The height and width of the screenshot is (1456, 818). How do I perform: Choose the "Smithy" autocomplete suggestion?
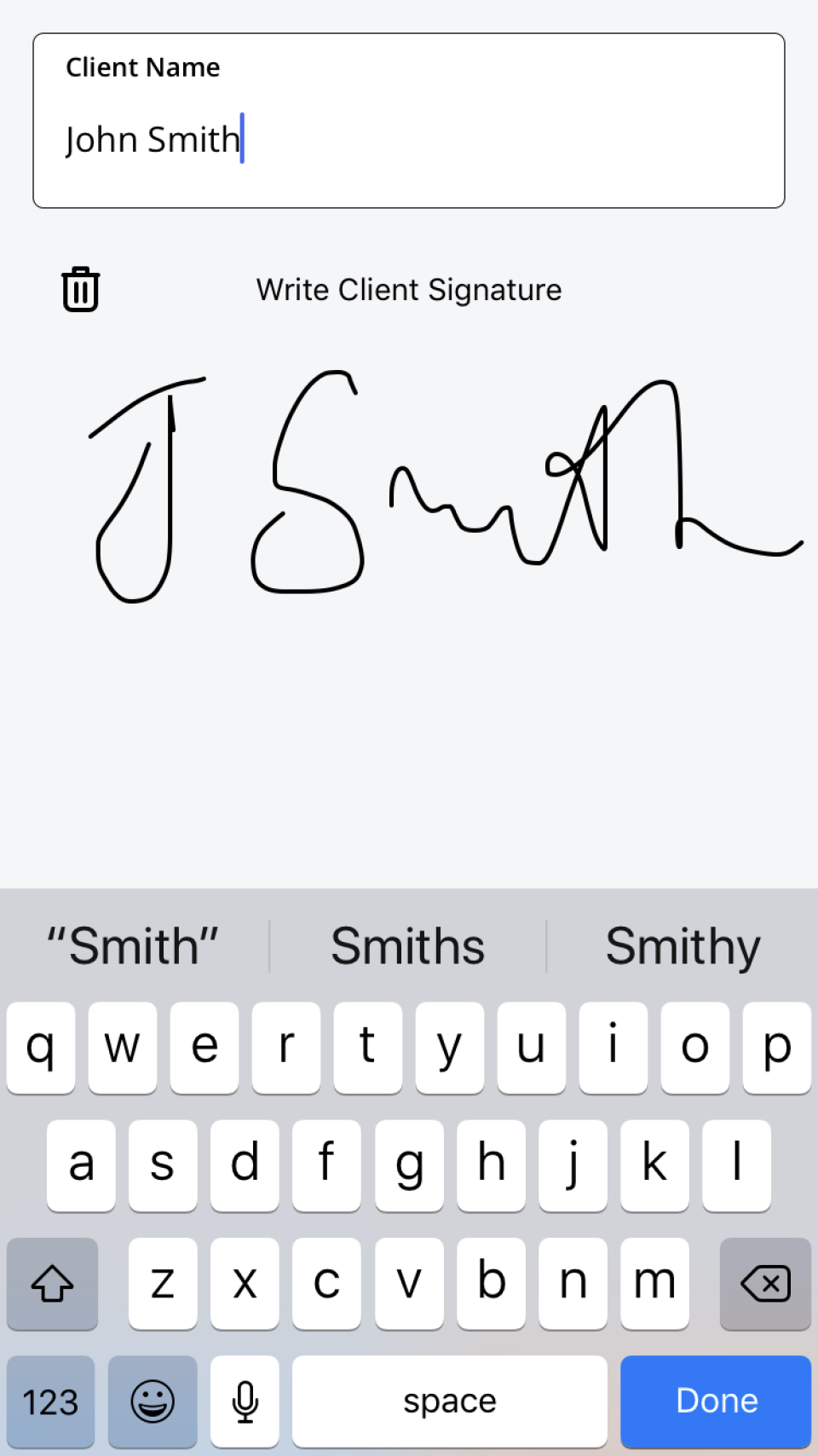683,945
